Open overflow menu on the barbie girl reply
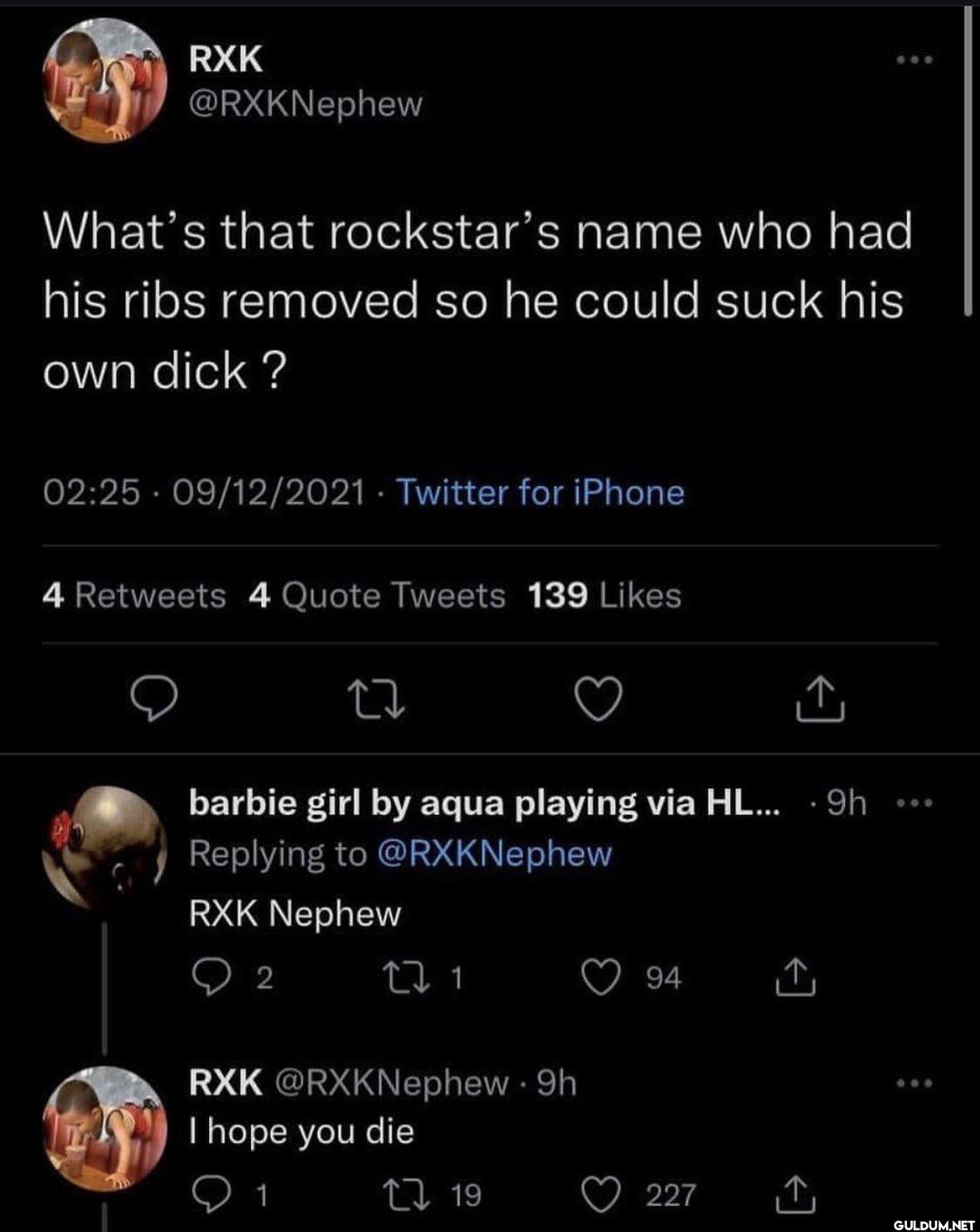This screenshot has height=1232, width=980. (x=916, y=804)
